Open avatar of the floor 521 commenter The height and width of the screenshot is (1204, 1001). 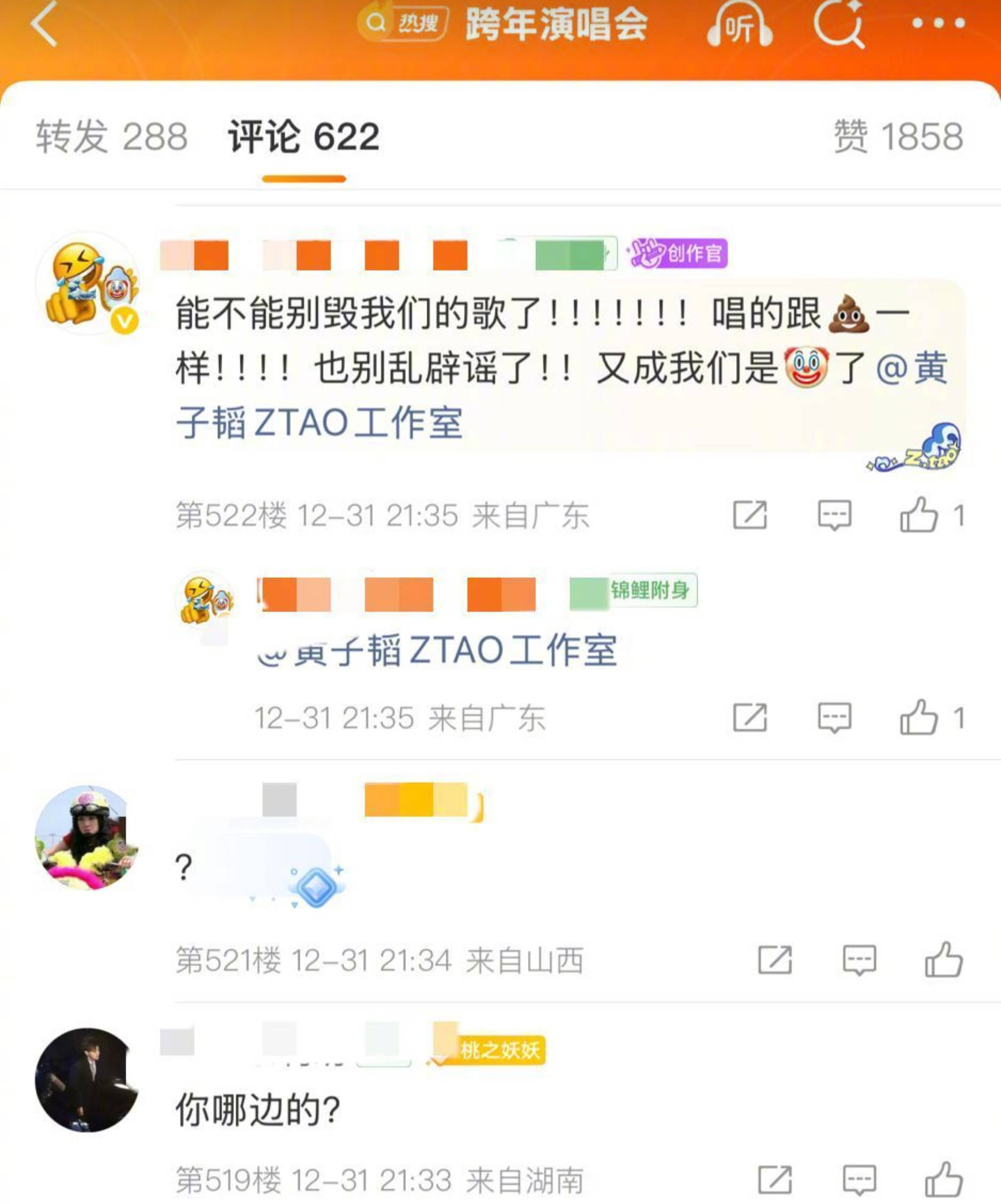(86, 837)
